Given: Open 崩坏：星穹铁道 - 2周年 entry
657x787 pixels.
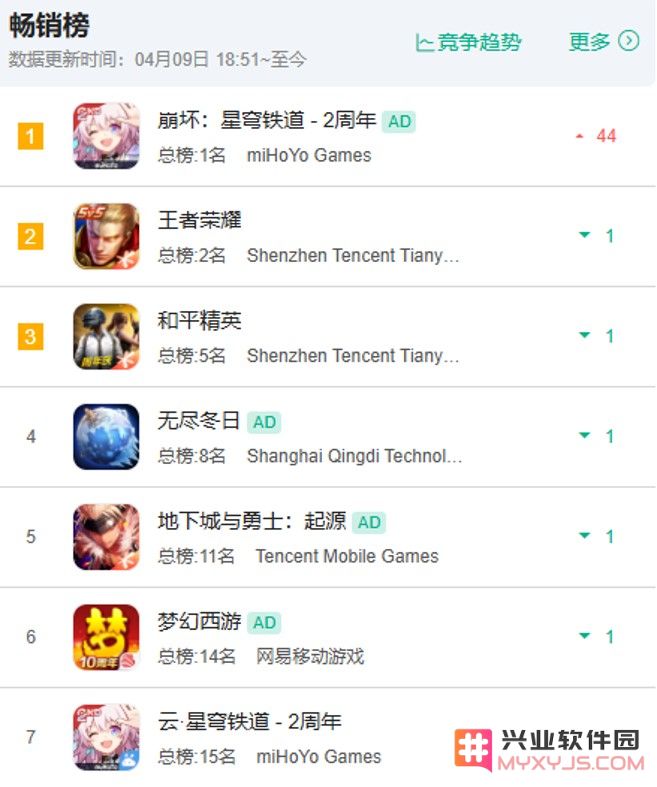Looking at the screenshot, I should [x=267, y=121].
